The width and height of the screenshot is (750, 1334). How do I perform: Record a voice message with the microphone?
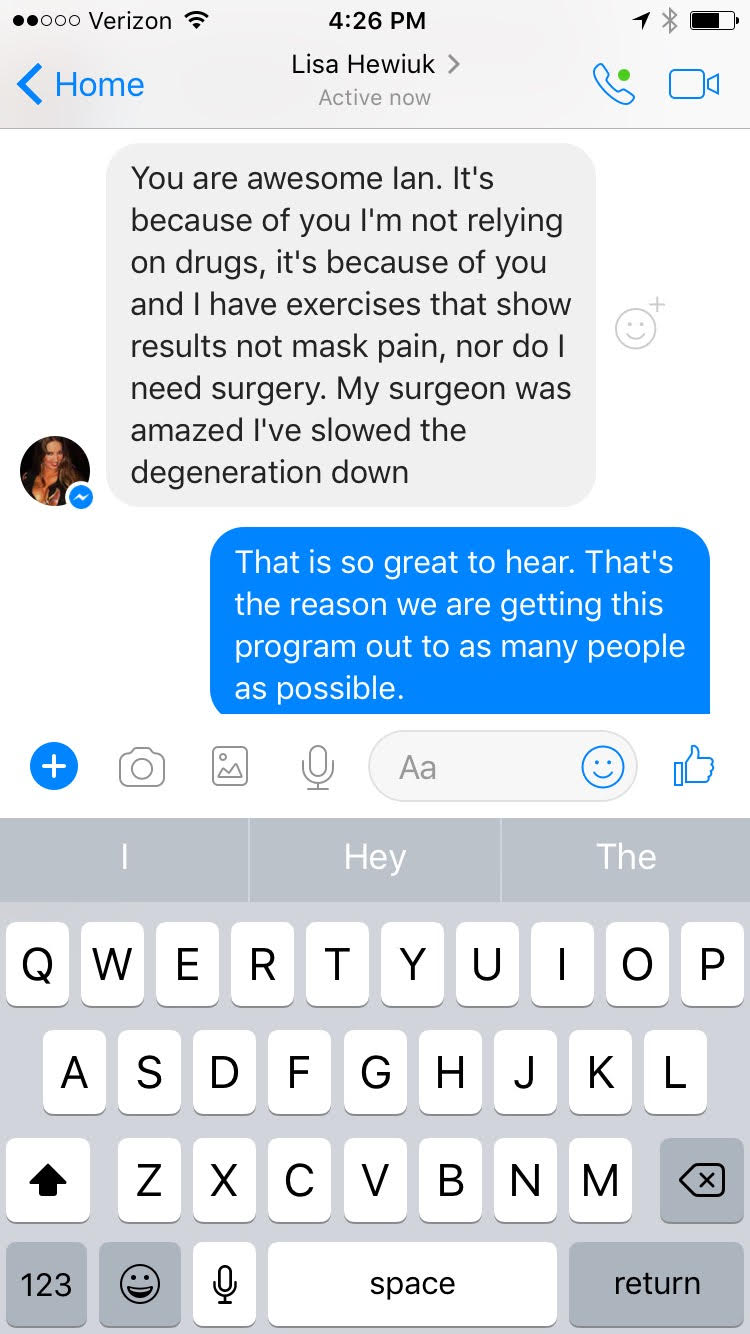coord(317,767)
